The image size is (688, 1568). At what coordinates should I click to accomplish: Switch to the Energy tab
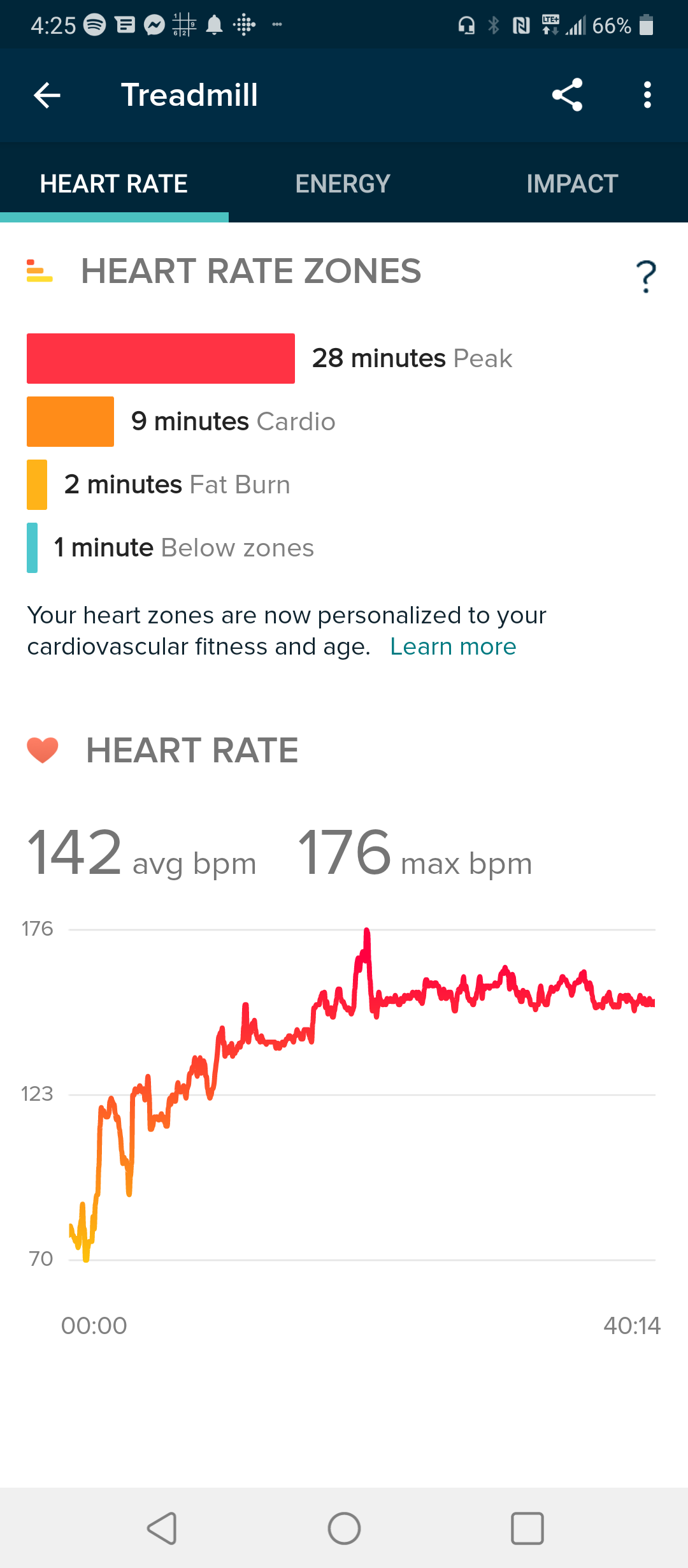point(343,184)
